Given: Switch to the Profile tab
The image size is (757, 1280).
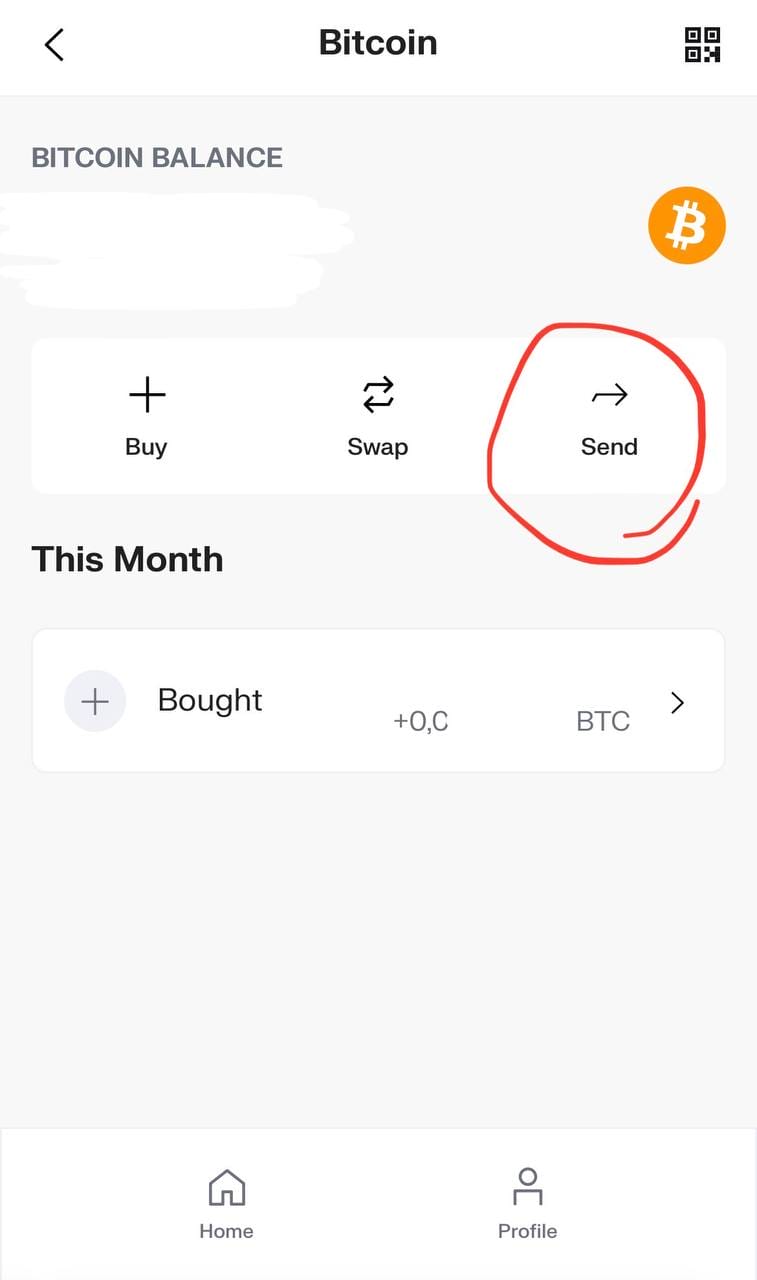Looking at the screenshot, I should coord(528,1205).
